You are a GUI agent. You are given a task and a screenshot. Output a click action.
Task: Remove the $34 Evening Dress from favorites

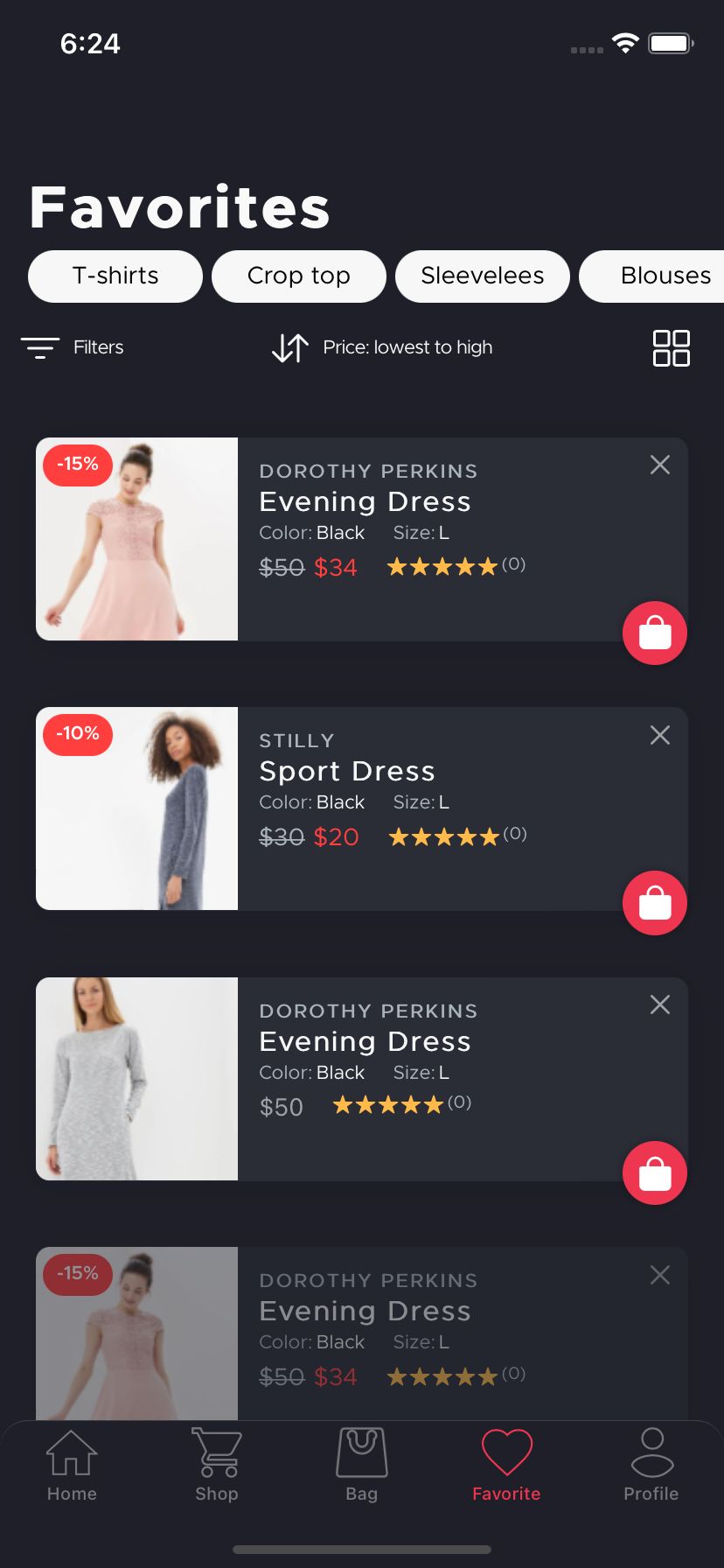(660, 465)
